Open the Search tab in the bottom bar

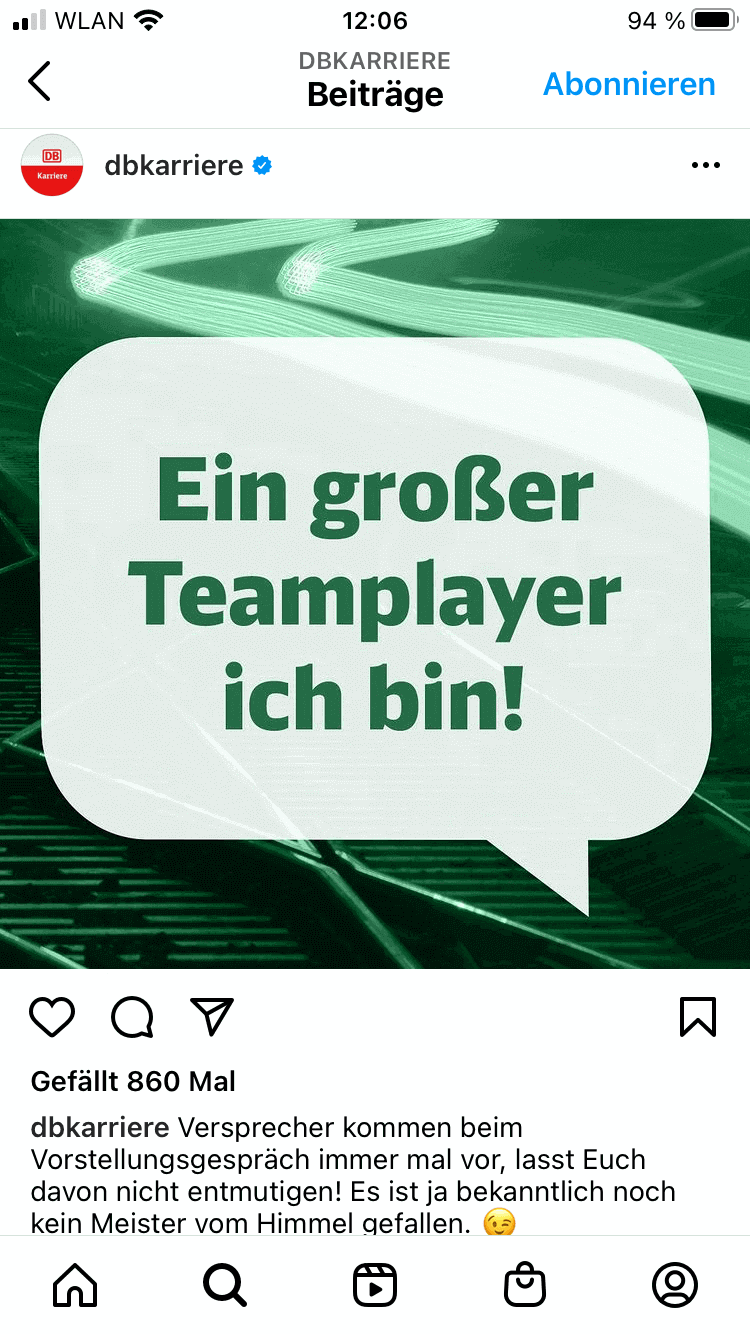(225, 1285)
